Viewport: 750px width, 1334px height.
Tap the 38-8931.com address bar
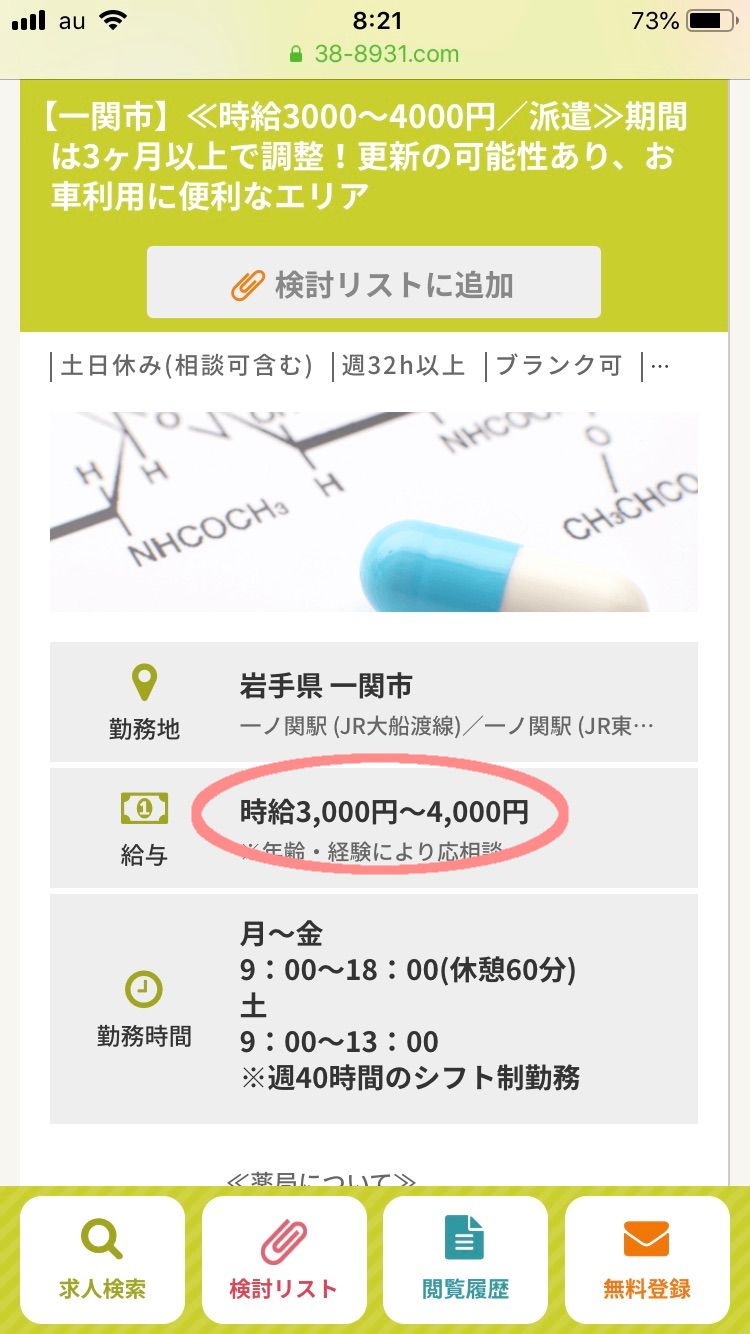(375, 54)
